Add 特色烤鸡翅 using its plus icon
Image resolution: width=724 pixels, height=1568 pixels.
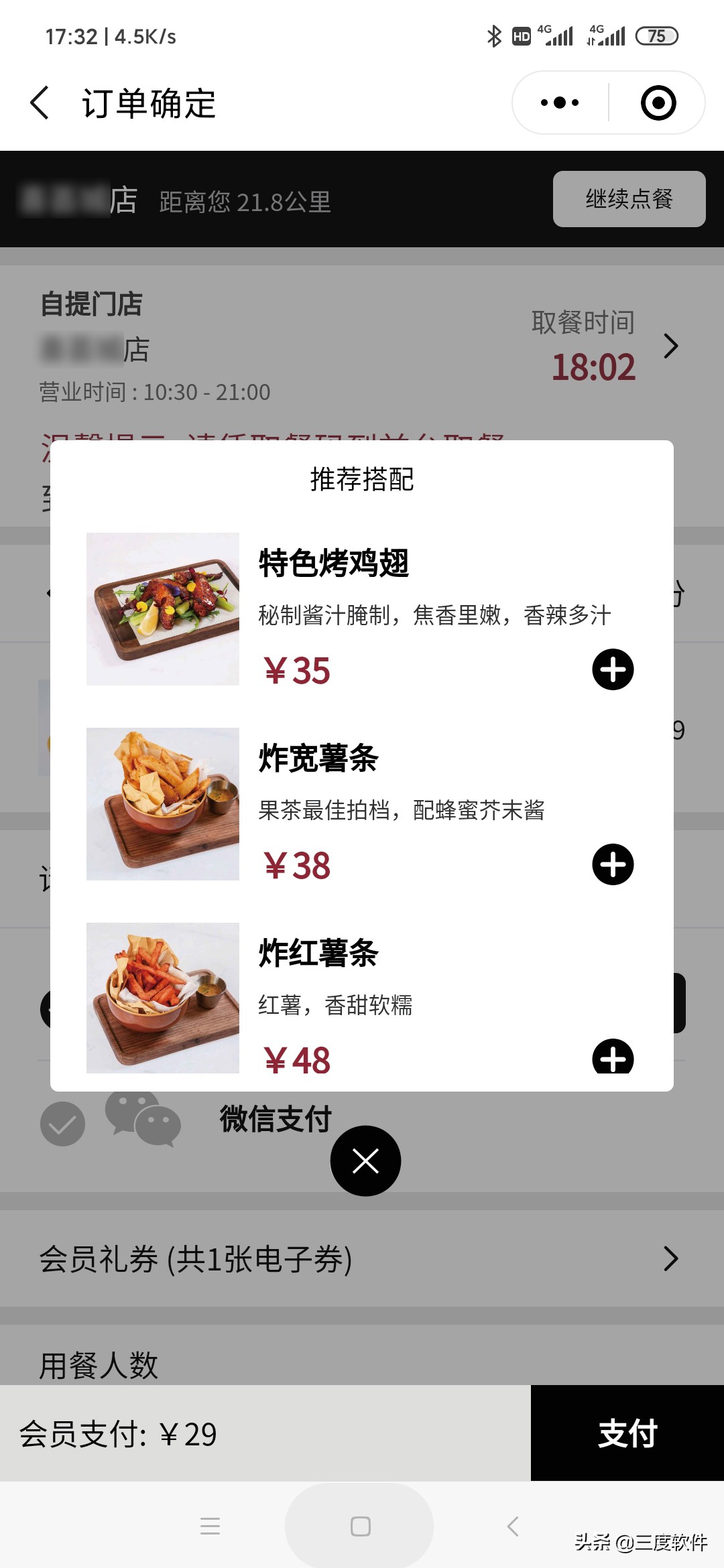click(612, 669)
